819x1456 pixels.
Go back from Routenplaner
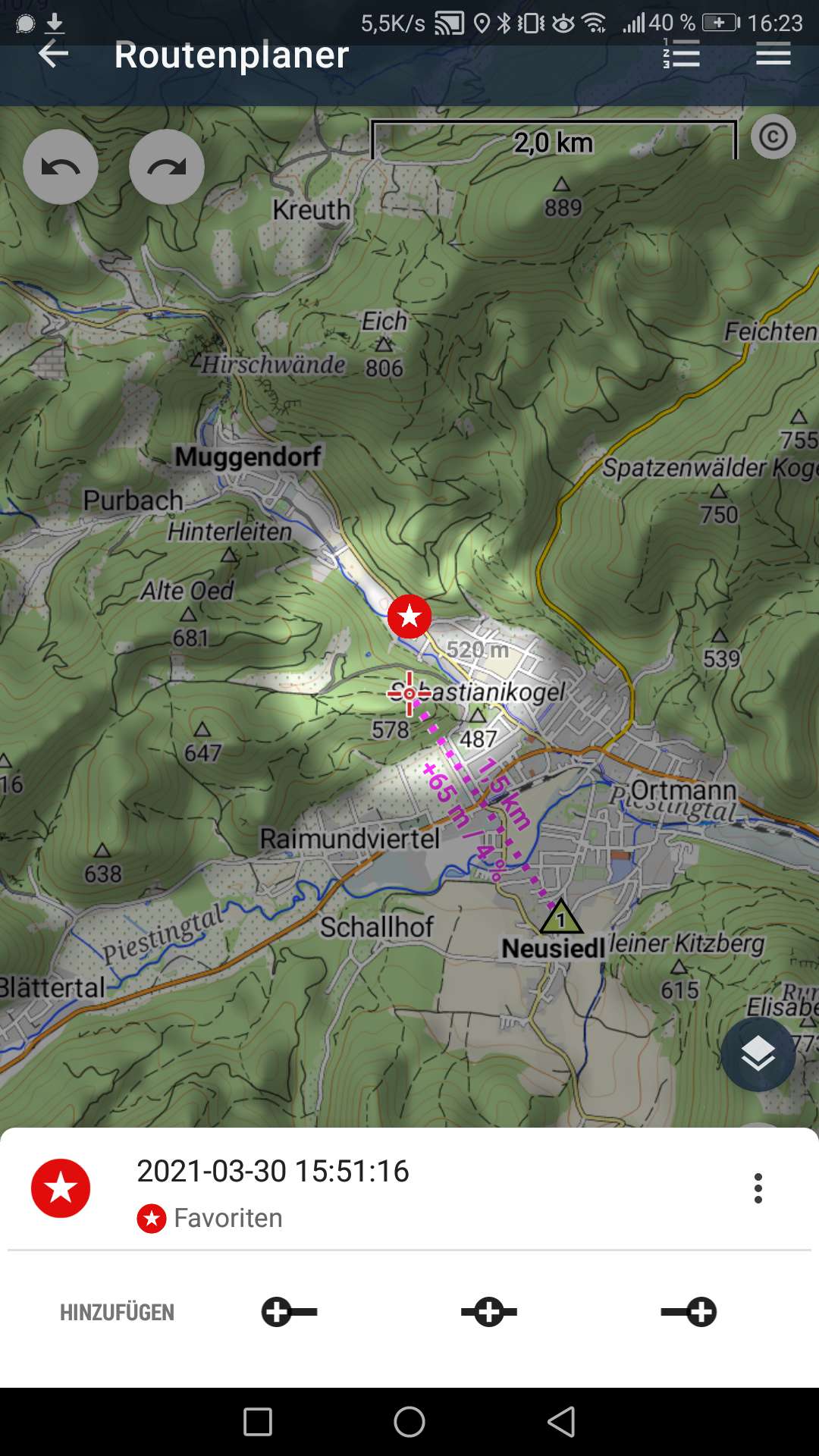53,55
